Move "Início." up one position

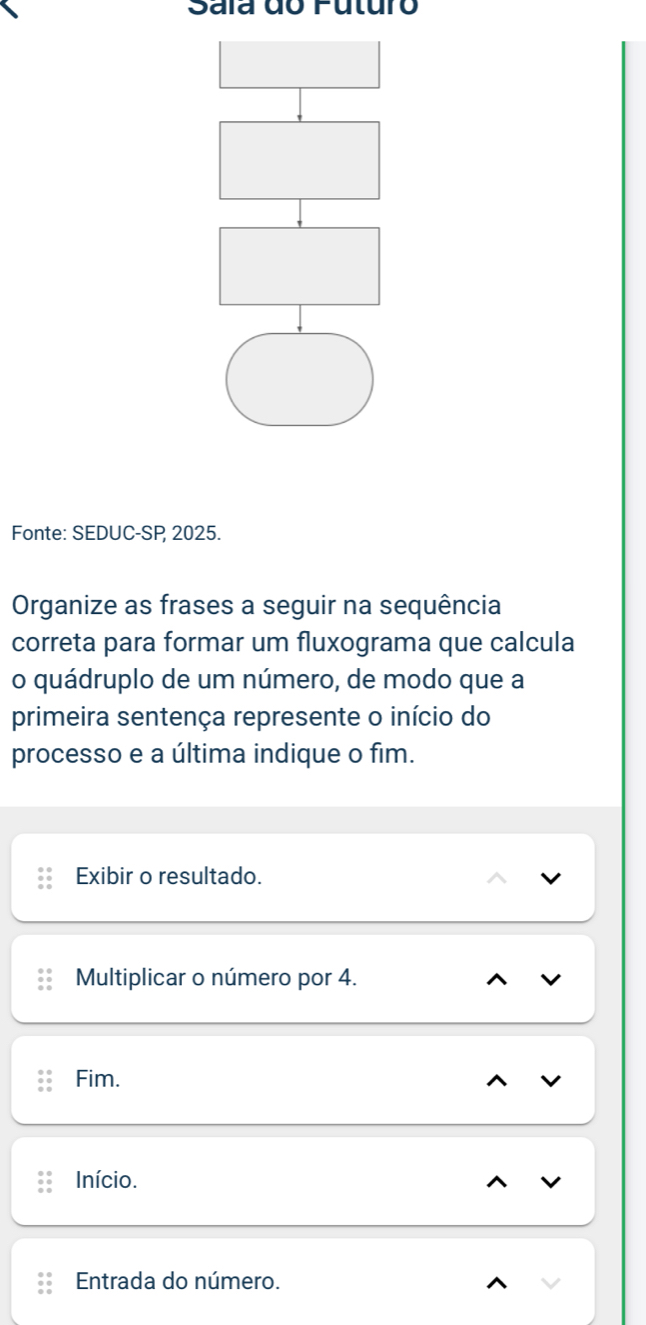coord(496,1182)
